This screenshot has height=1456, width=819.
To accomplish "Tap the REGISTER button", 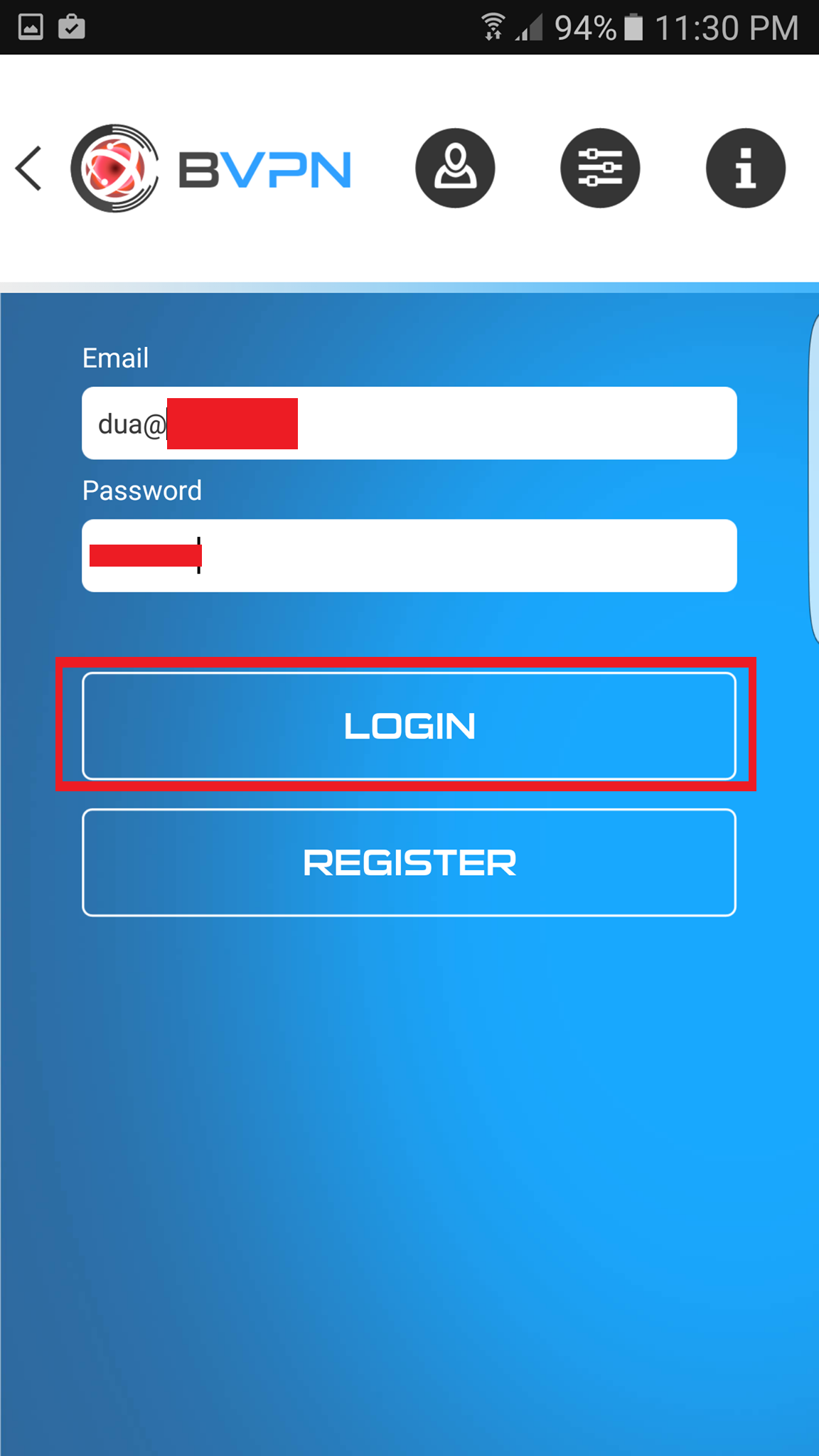I will 409,862.
